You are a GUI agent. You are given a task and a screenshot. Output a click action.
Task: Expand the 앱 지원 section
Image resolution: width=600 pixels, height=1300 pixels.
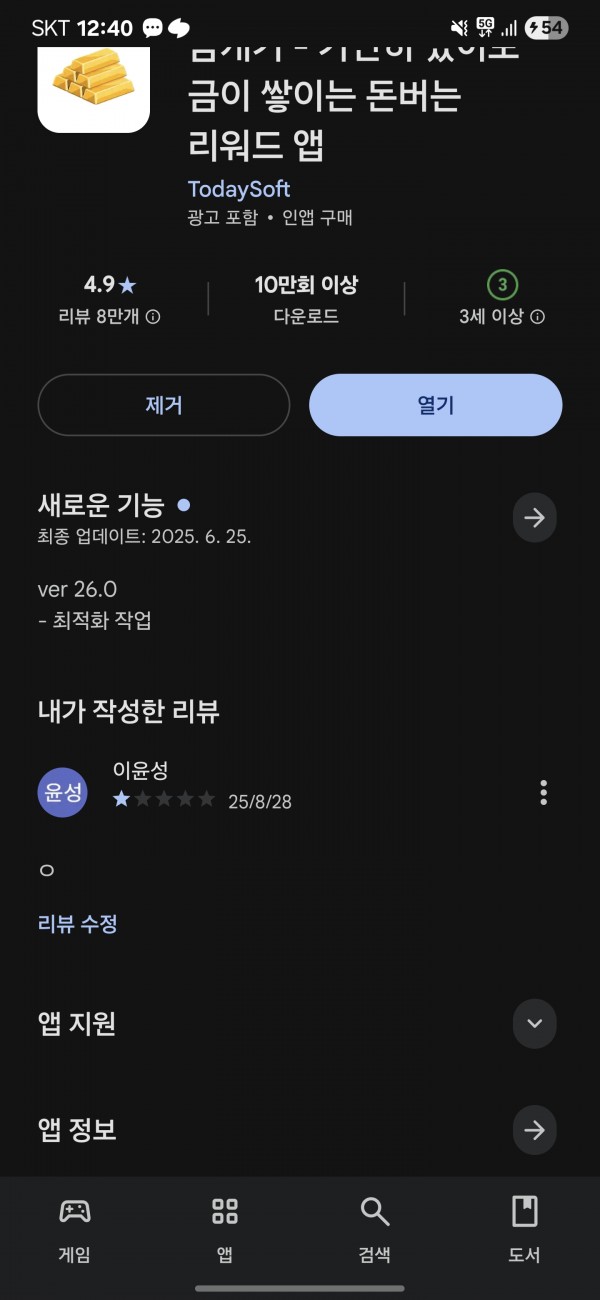(535, 1023)
